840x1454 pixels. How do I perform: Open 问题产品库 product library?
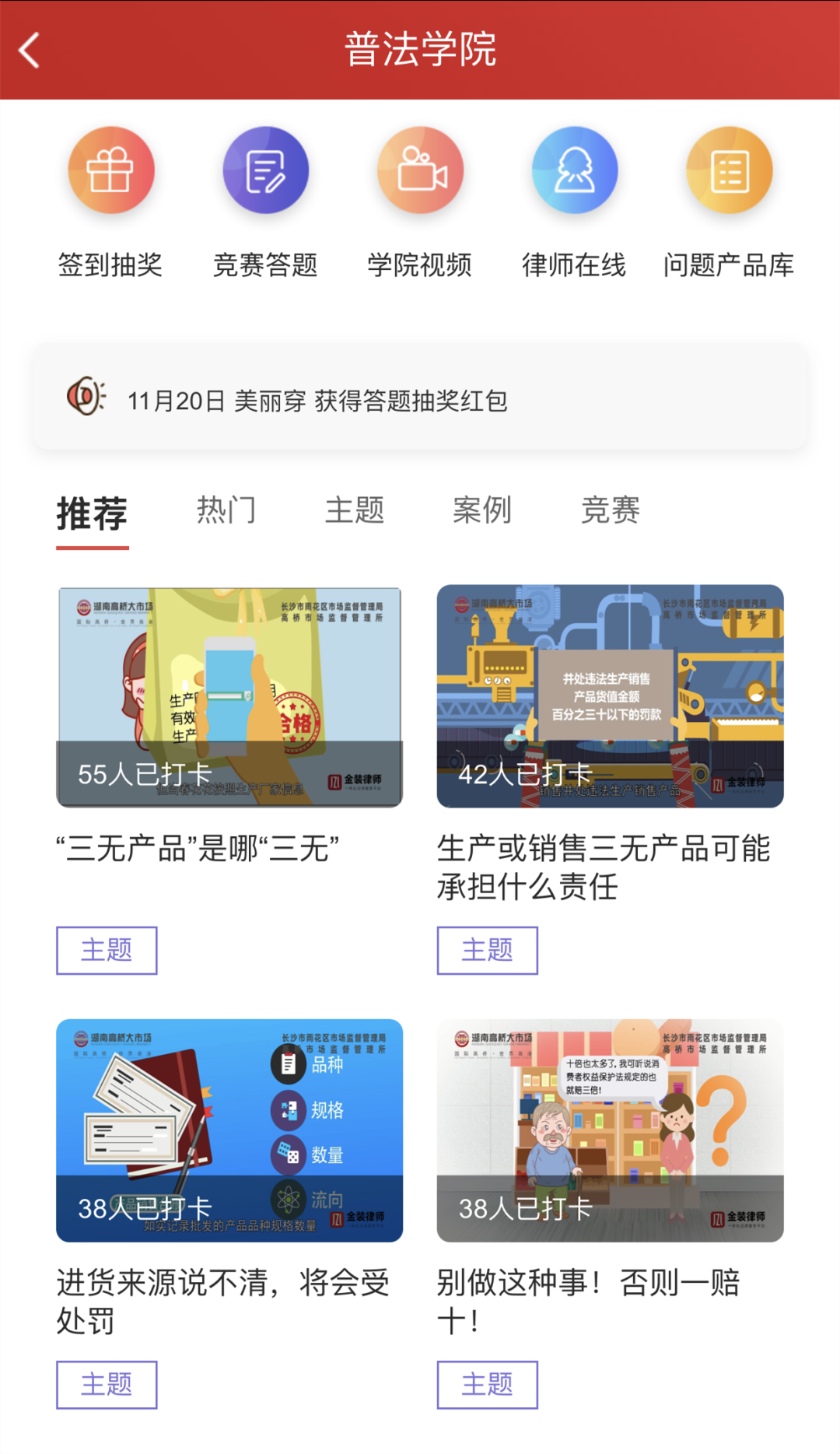[x=729, y=171]
